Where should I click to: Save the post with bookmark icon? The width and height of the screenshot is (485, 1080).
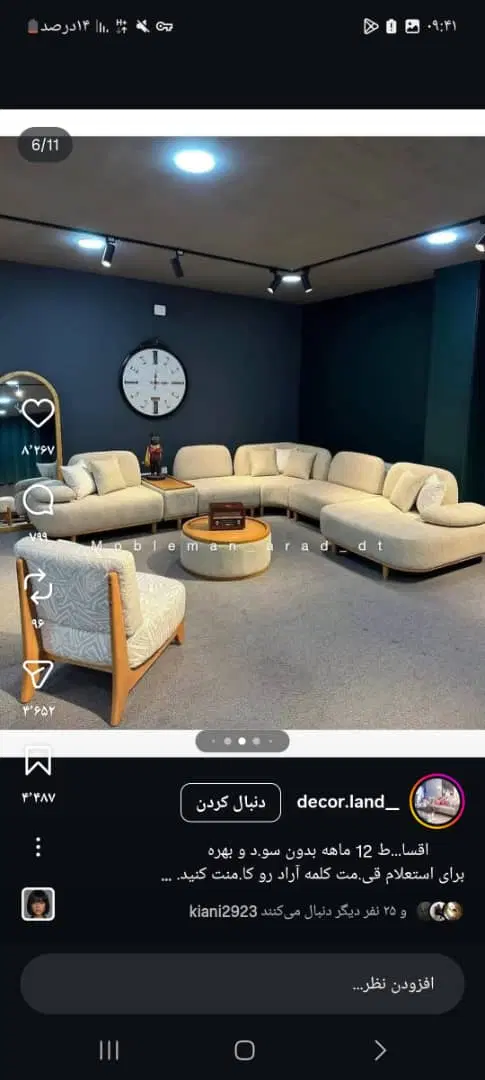click(x=38, y=760)
